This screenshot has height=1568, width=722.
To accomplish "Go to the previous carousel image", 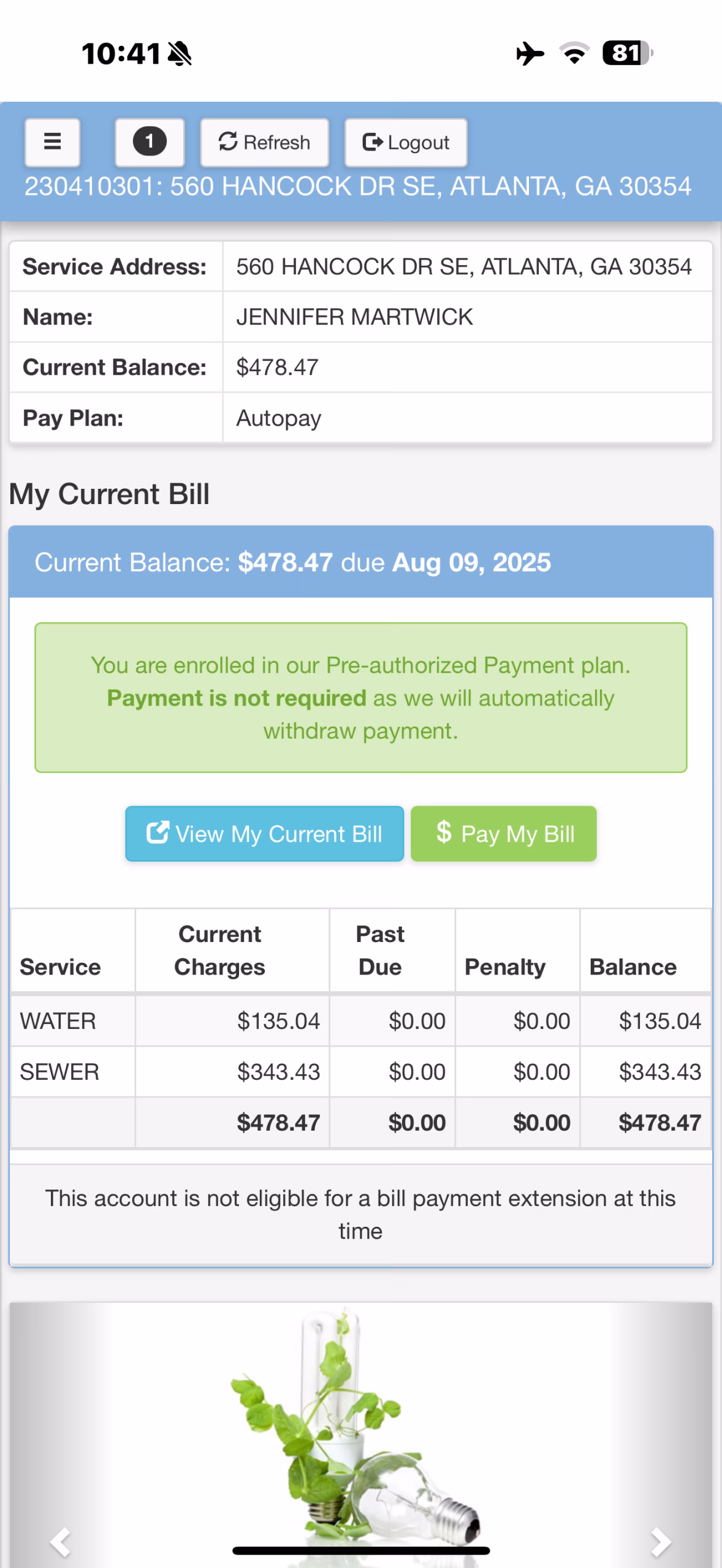I will click(x=60, y=1542).
